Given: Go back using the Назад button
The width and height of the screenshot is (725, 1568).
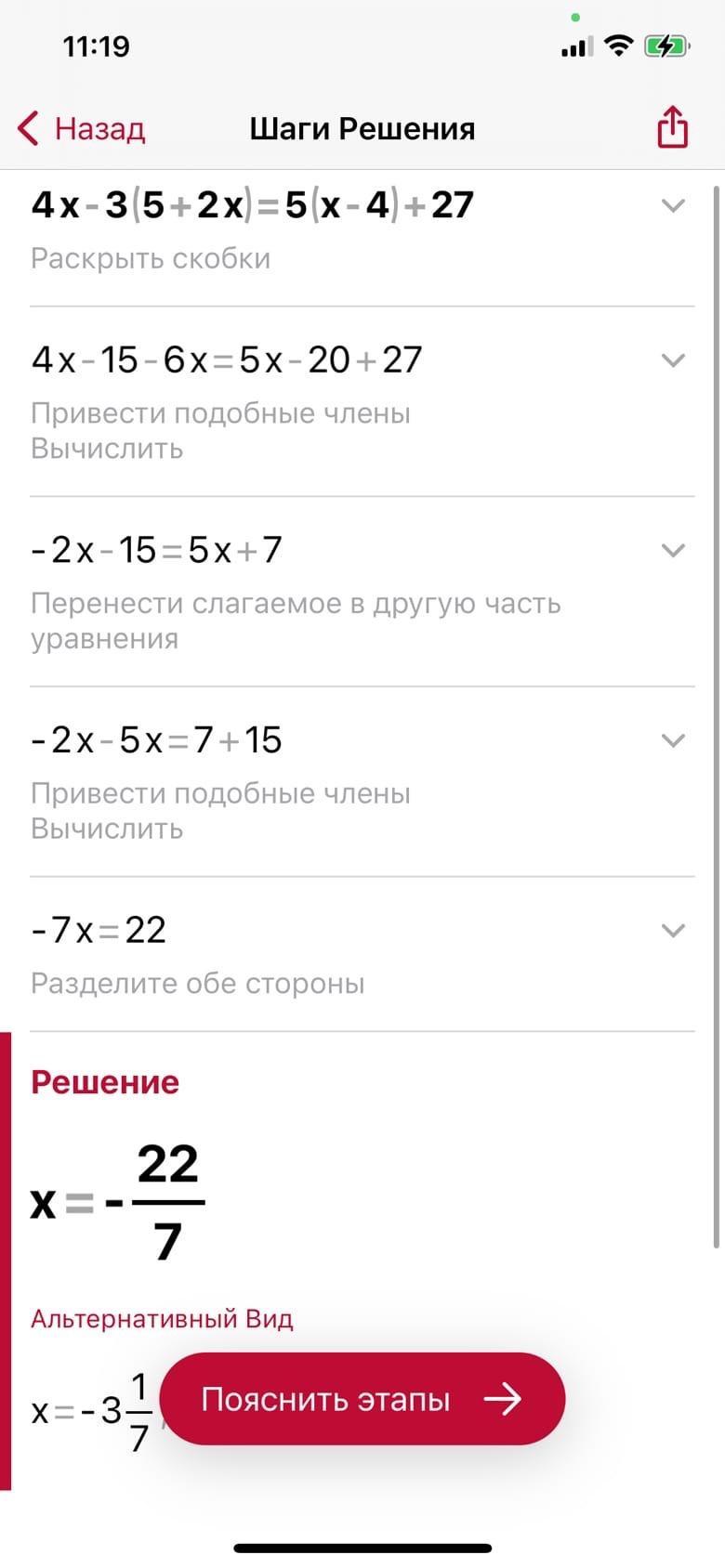Looking at the screenshot, I should tap(82, 128).
